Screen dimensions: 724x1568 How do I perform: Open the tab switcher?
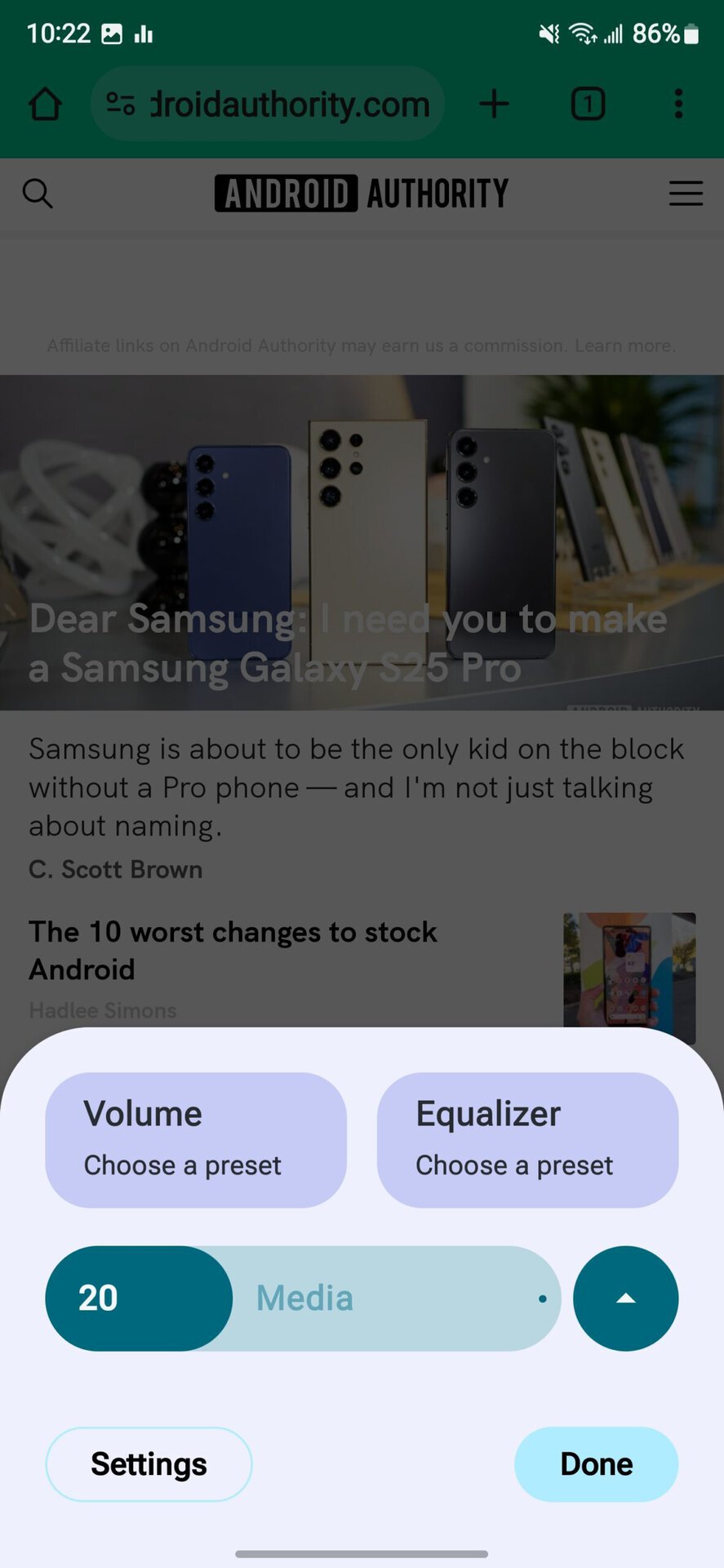click(x=588, y=105)
